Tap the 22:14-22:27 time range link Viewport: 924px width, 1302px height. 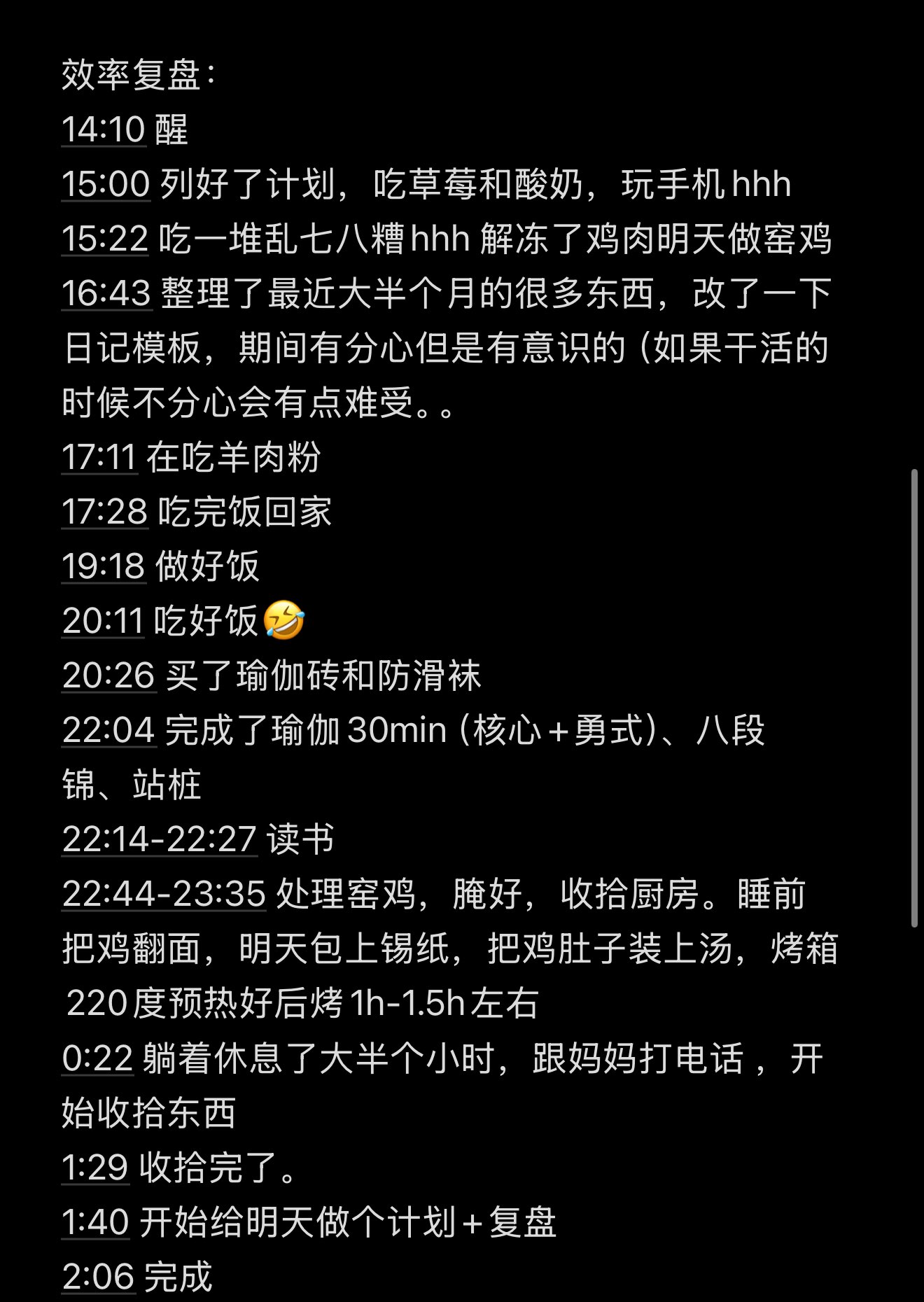click(160, 839)
